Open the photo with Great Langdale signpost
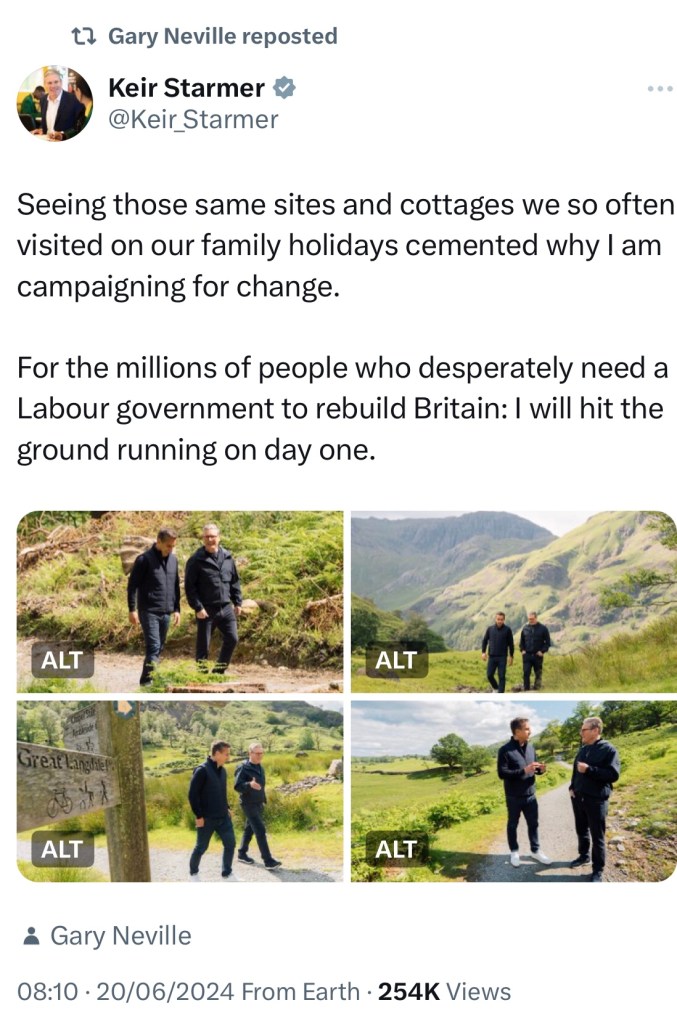Viewport: 677px width, 1024px height. pos(180,790)
